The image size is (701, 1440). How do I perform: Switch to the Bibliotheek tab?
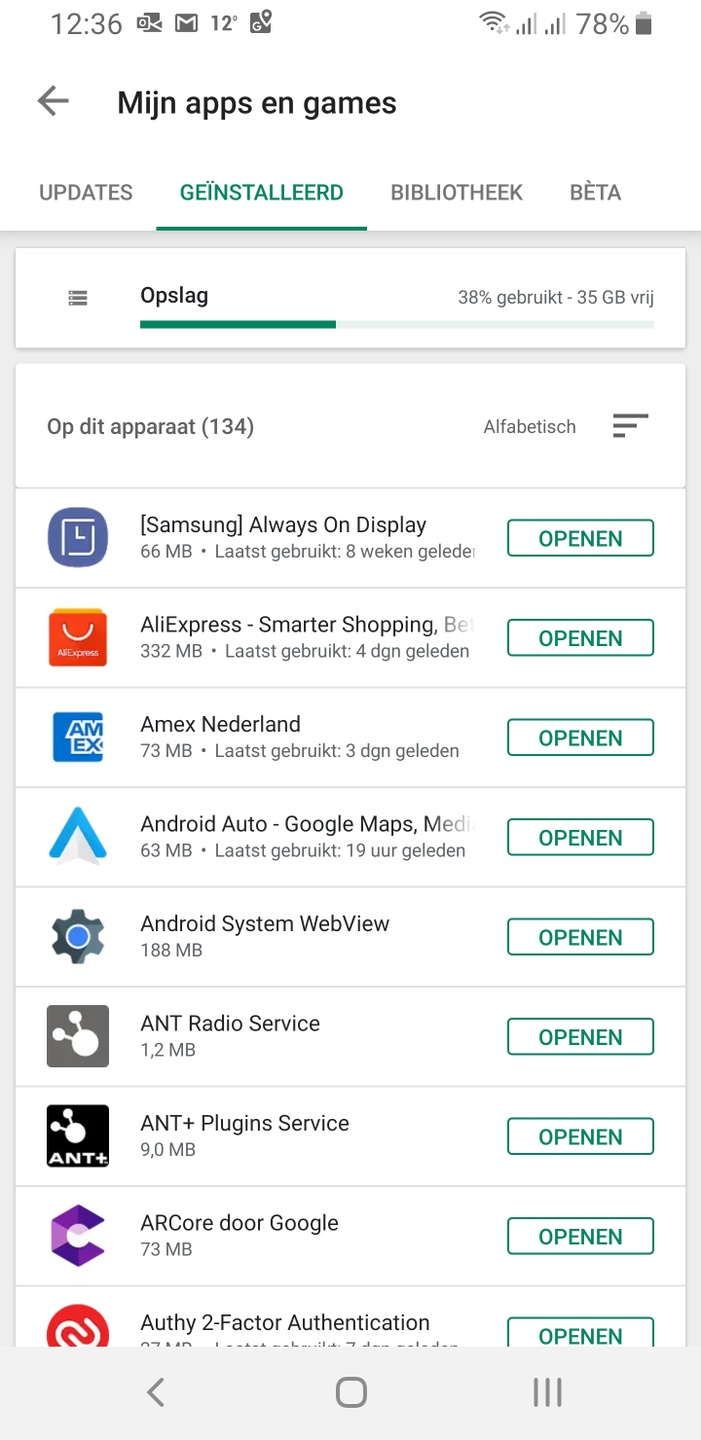[456, 193]
